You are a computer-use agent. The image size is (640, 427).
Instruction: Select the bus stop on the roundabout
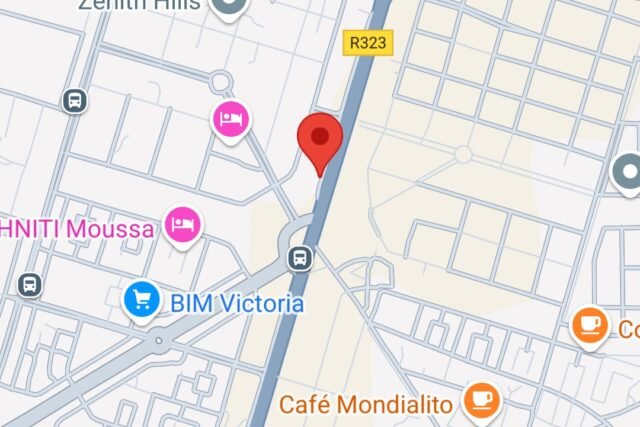(x=299, y=258)
